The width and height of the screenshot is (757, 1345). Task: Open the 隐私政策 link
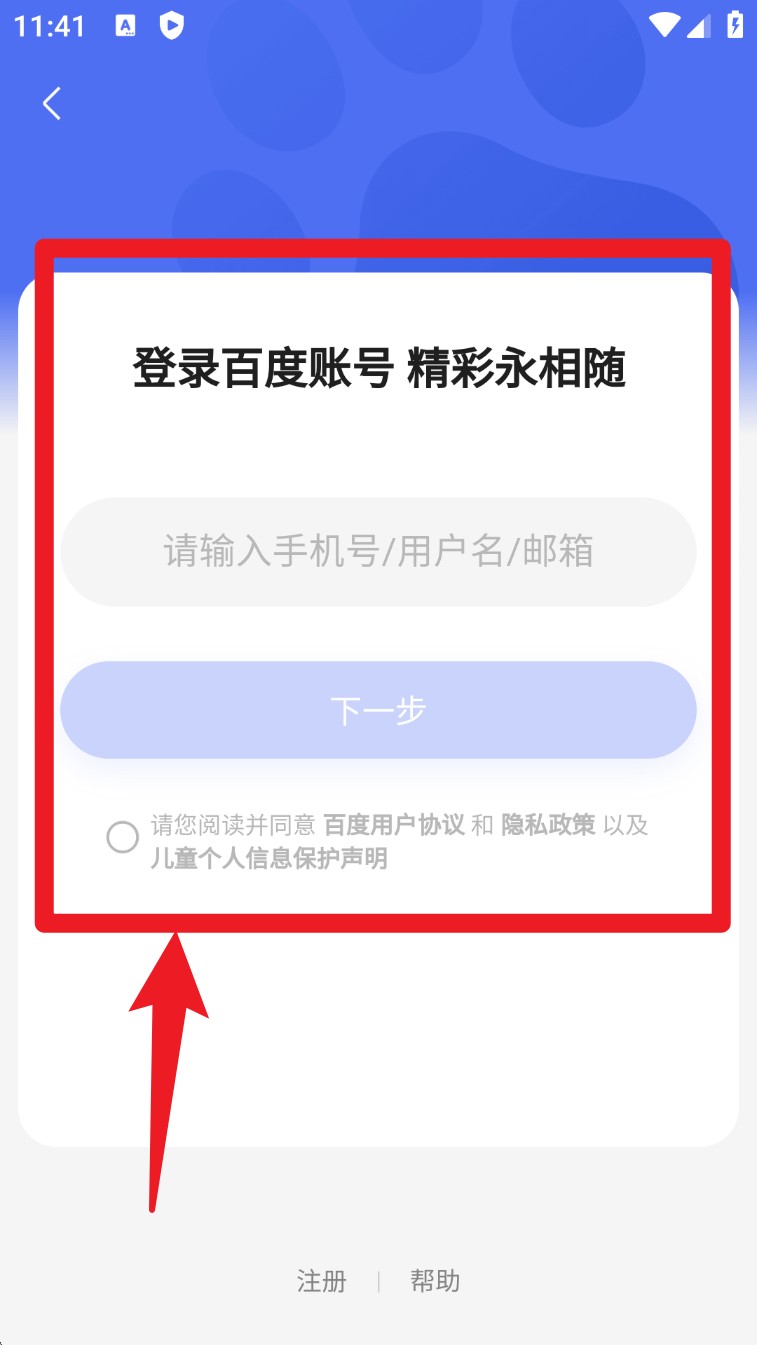coord(548,825)
